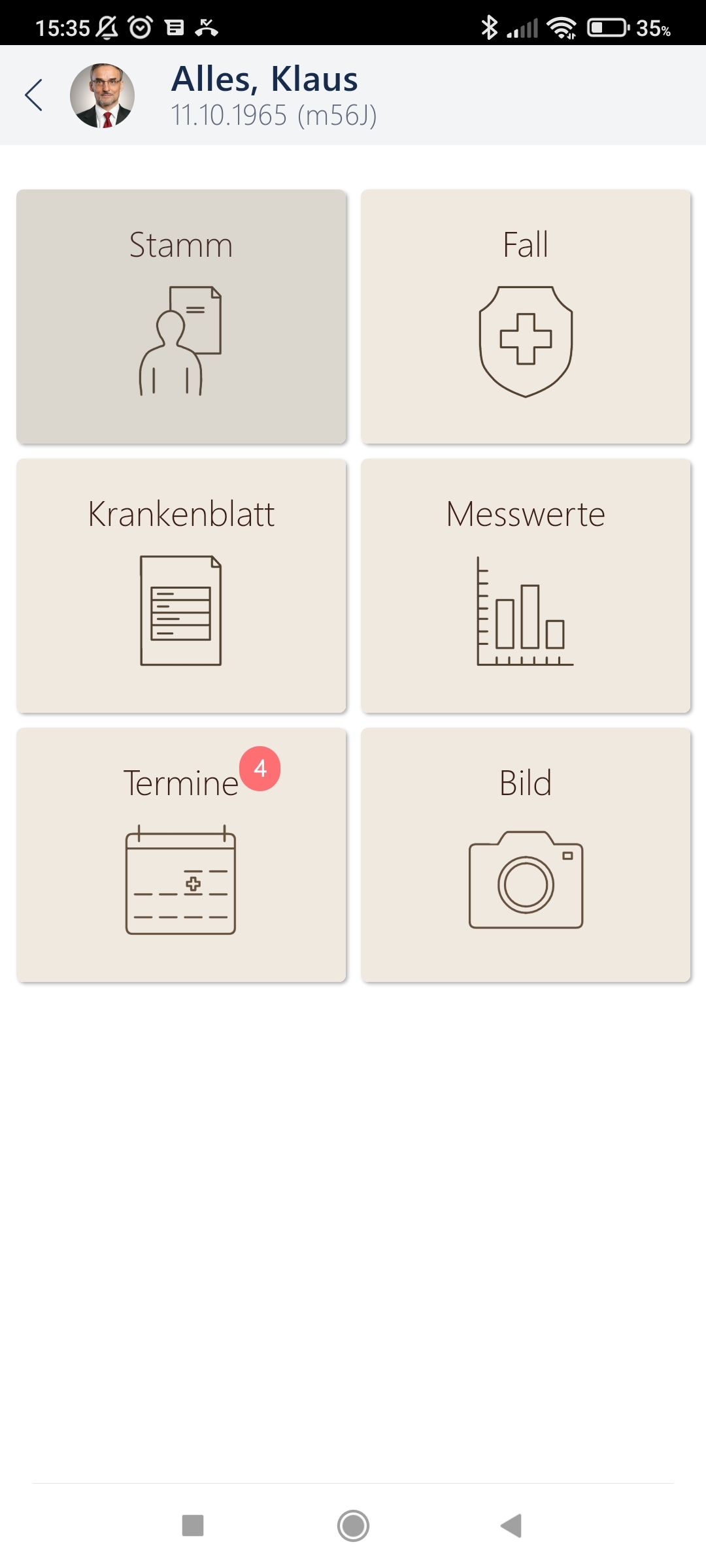Show the Messwerte chart tile

tap(526, 586)
